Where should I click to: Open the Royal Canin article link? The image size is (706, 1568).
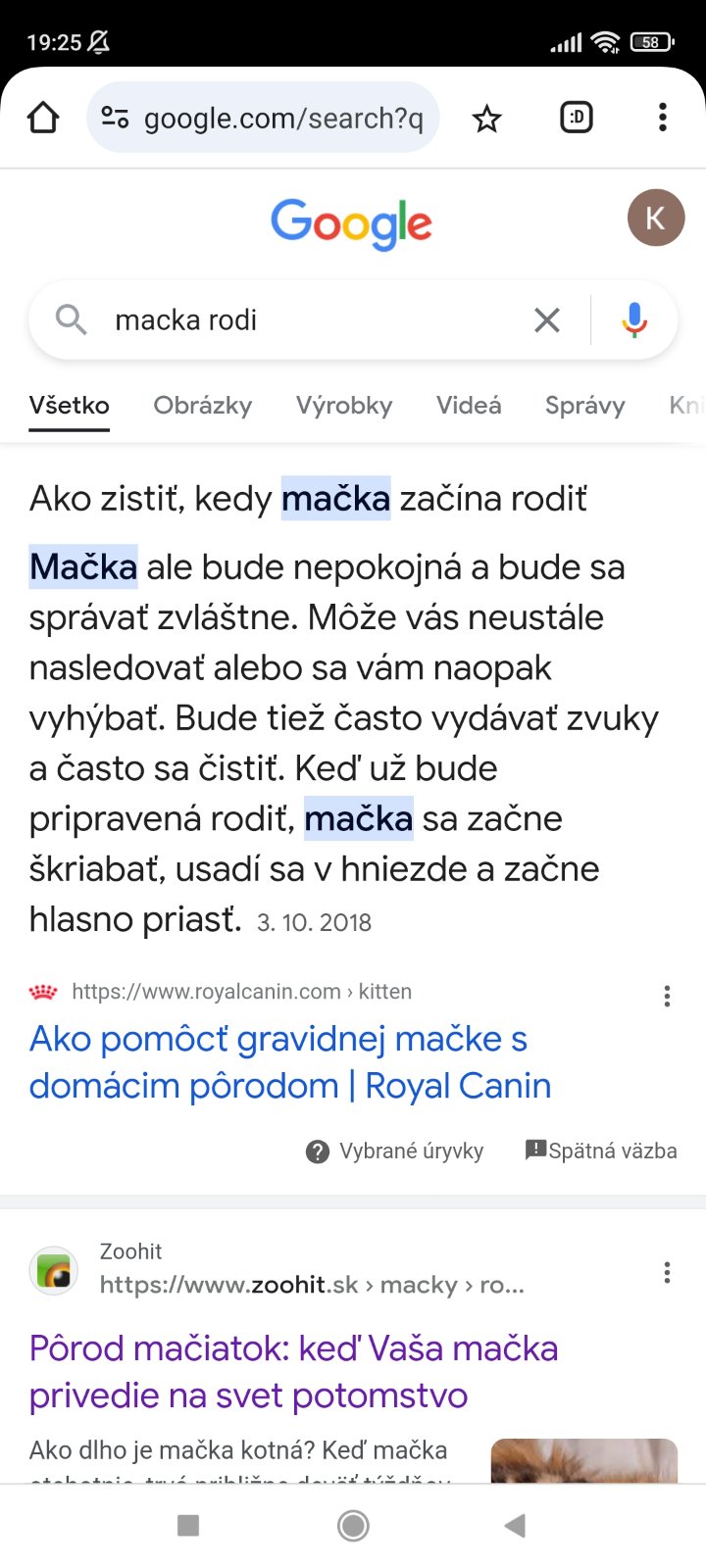coord(290,1062)
